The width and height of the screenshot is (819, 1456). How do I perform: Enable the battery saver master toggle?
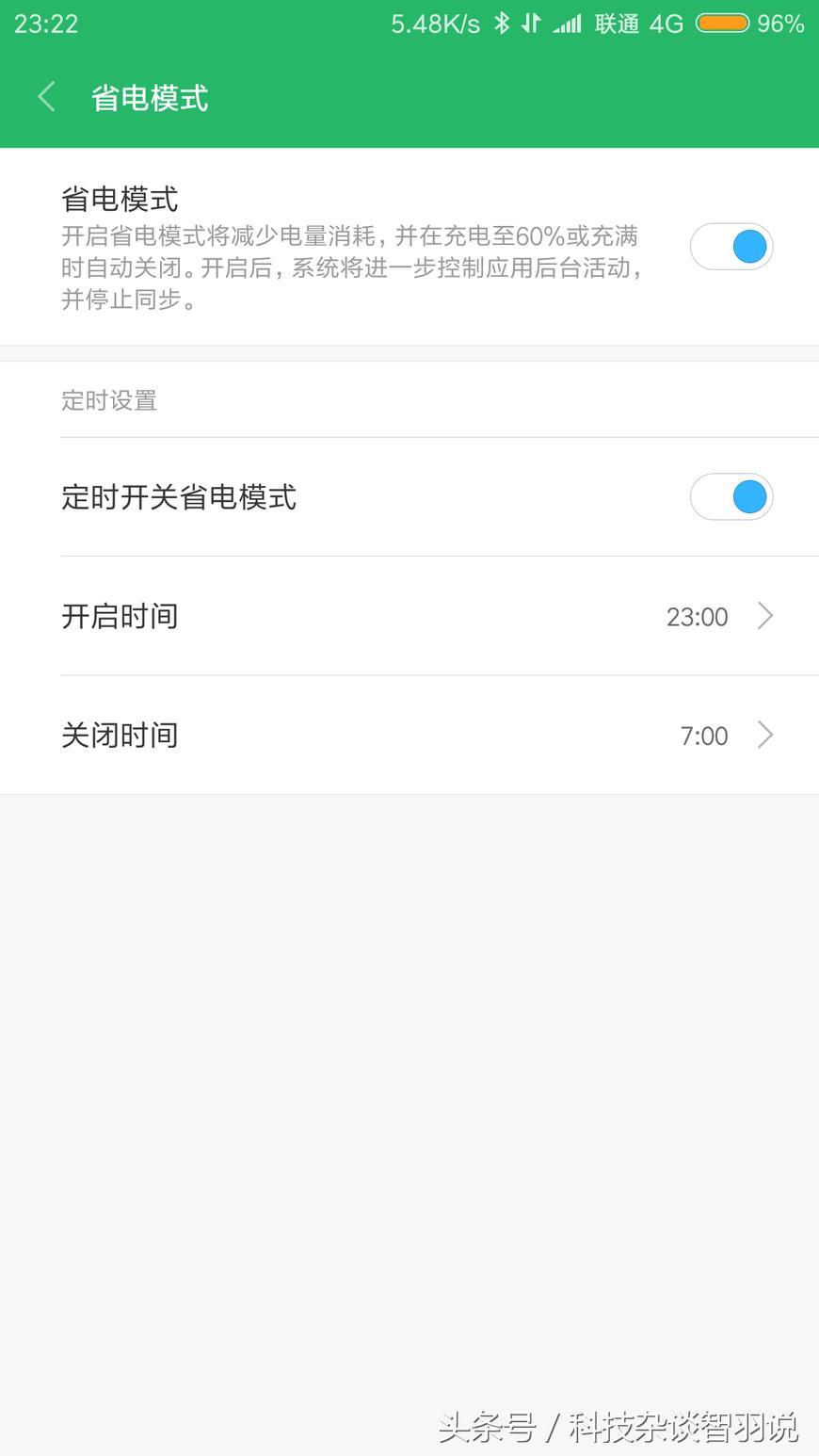point(731,246)
